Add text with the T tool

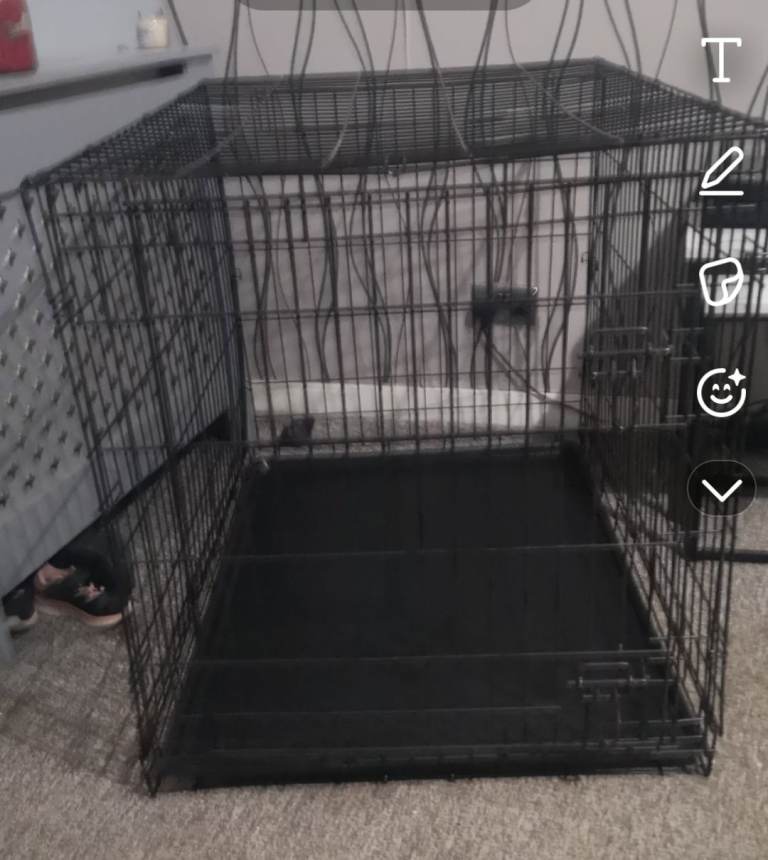(x=720, y=60)
